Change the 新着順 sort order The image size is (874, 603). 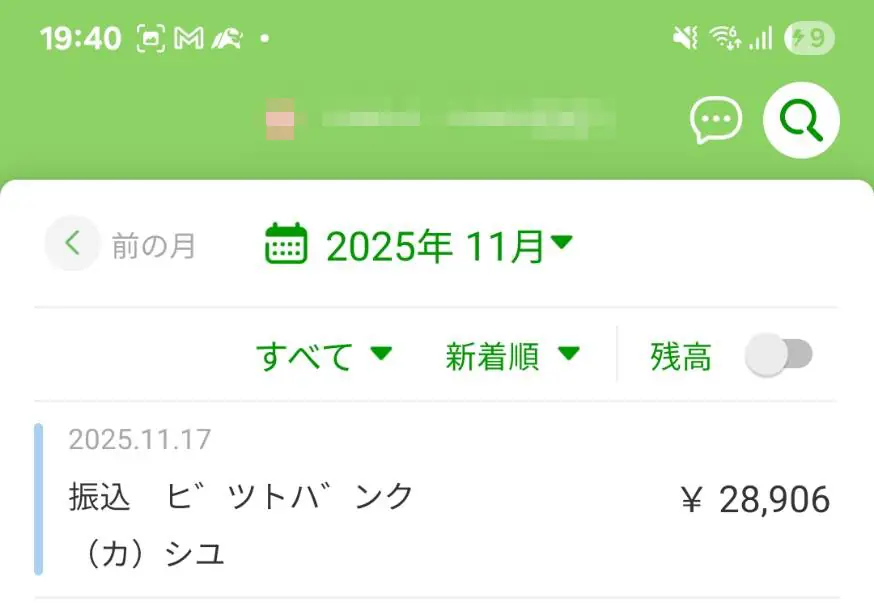click(x=512, y=355)
